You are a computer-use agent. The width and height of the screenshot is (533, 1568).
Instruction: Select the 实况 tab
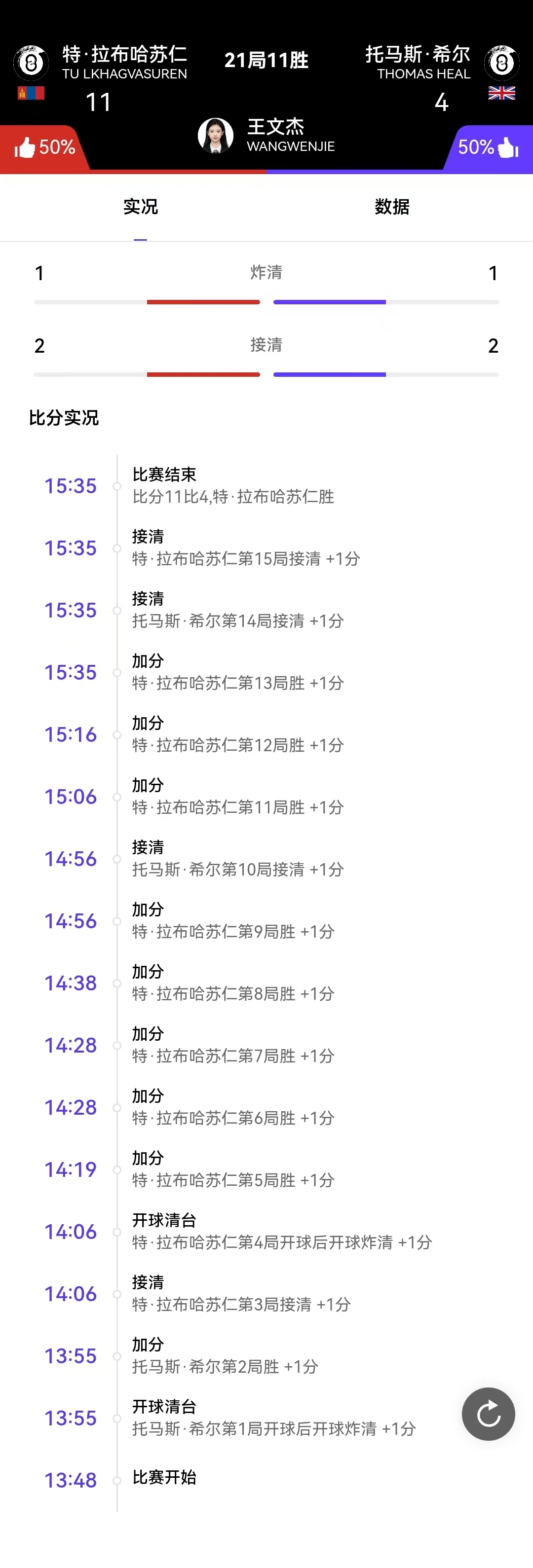tap(140, 207)
